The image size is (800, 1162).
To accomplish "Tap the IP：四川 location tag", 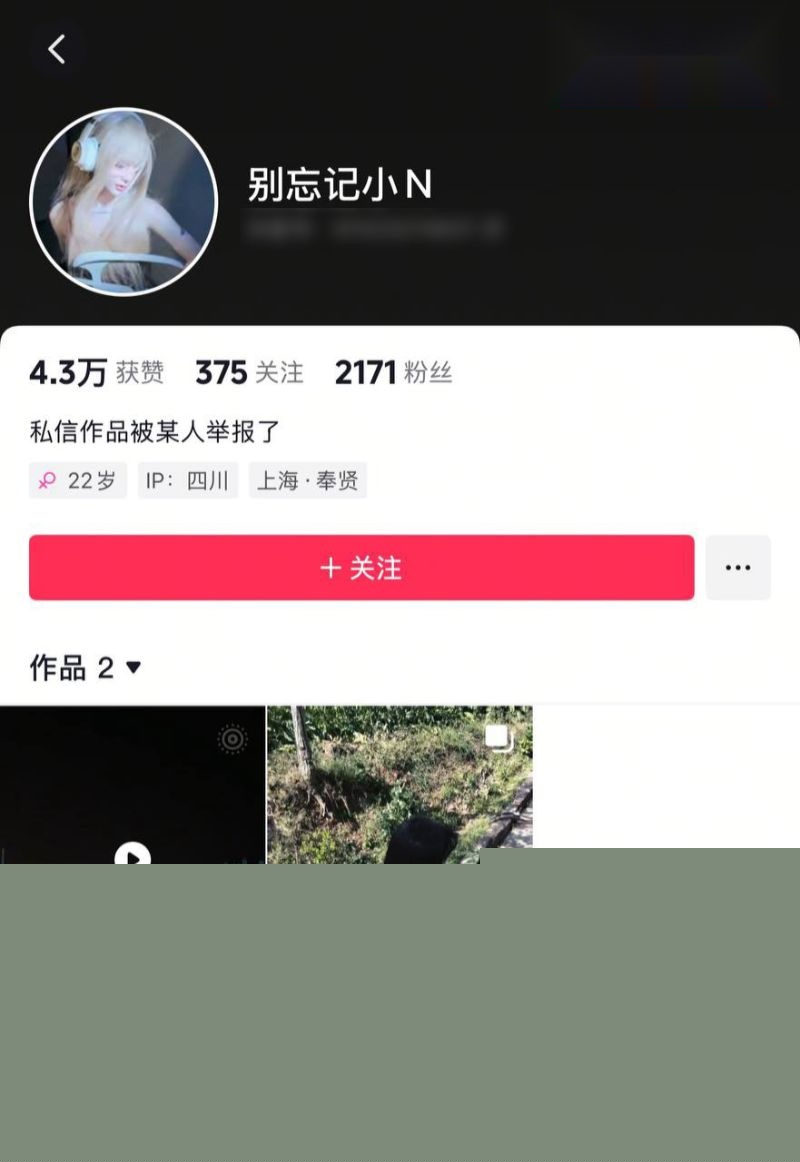I will tap(187, 480).
